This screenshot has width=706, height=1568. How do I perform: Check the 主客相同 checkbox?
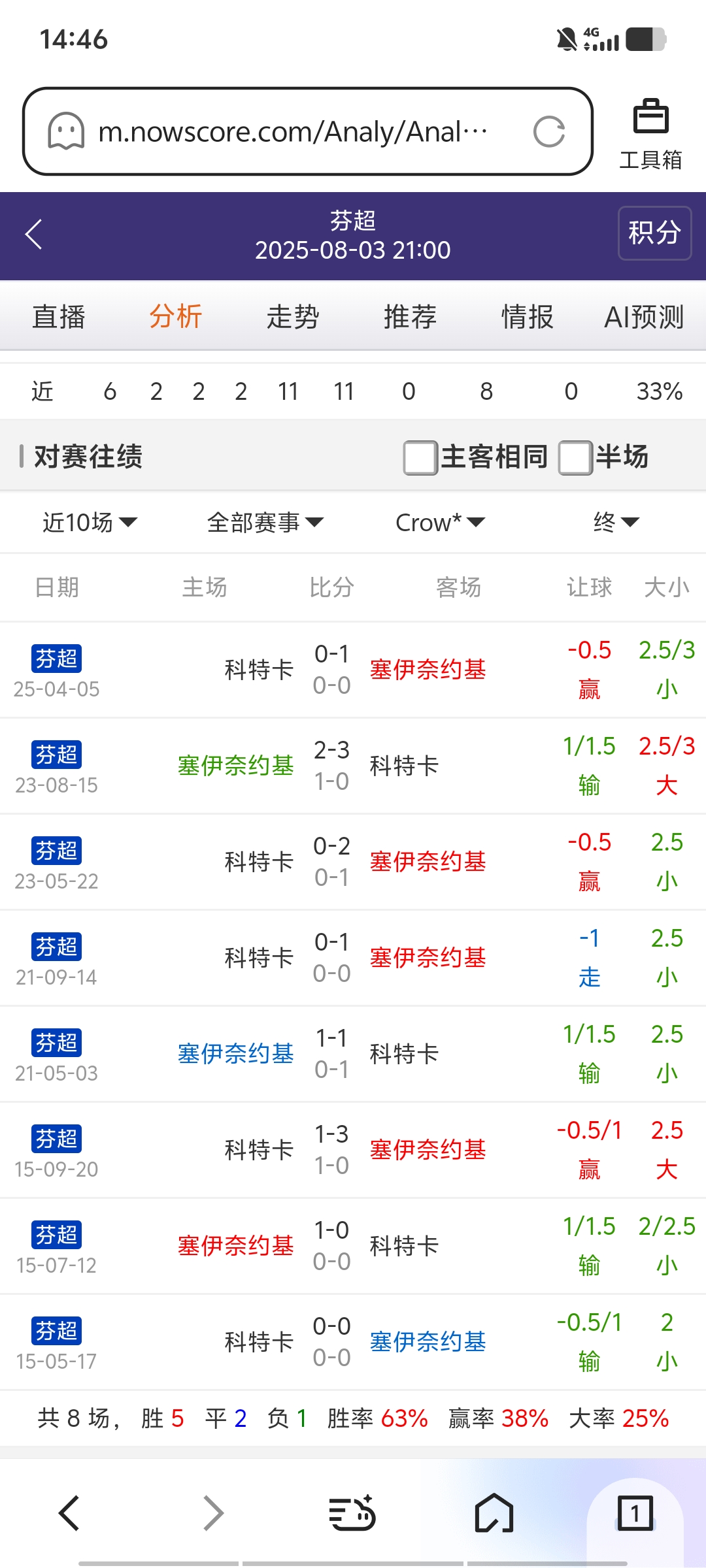tap(420, 457)
